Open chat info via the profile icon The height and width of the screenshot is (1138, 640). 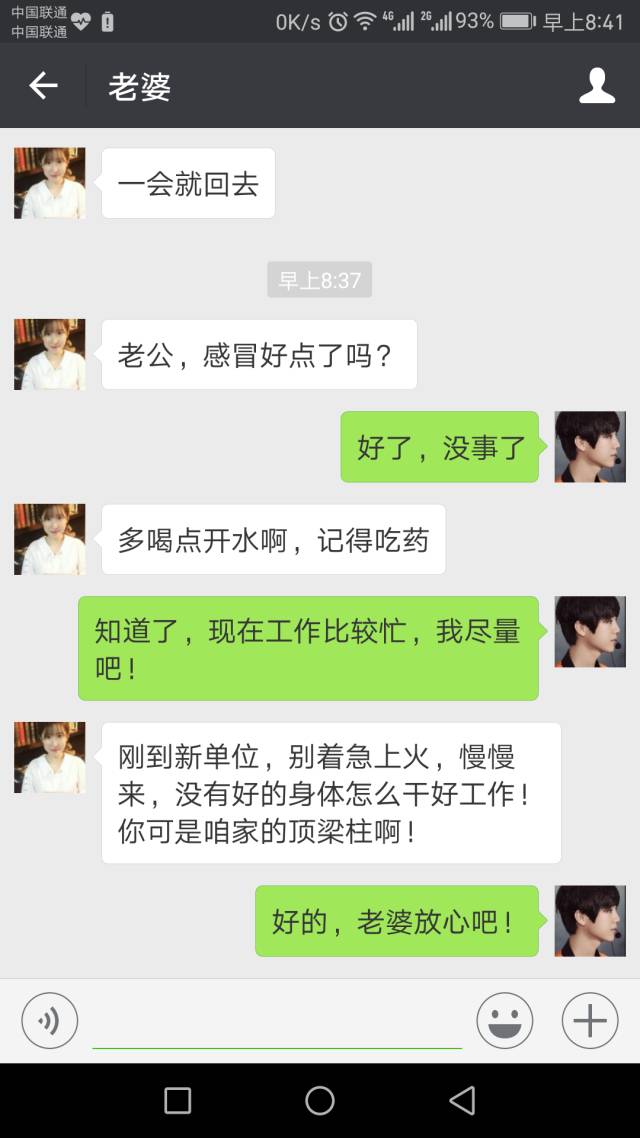click(x=597, y=86)
